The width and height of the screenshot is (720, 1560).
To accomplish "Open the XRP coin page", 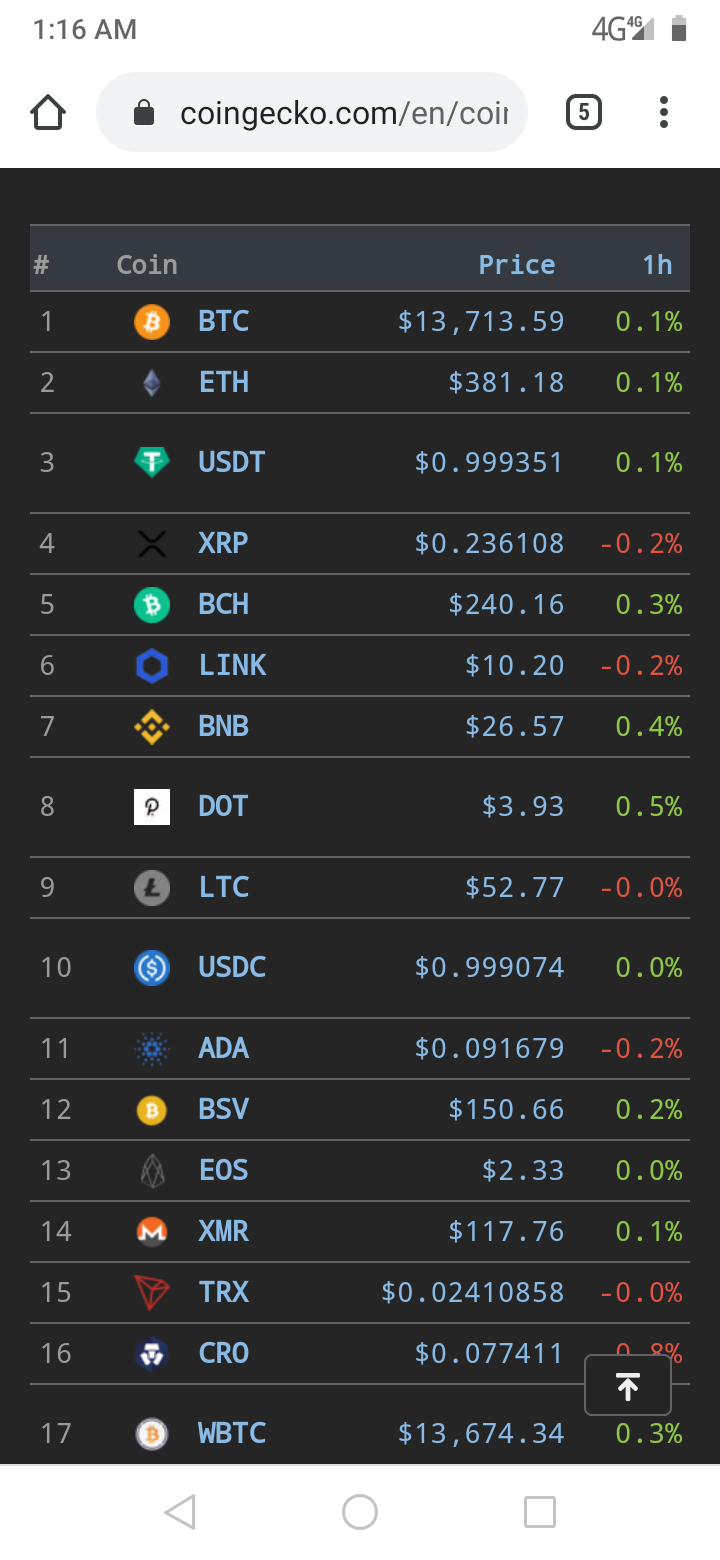I will tap(223, 544).
